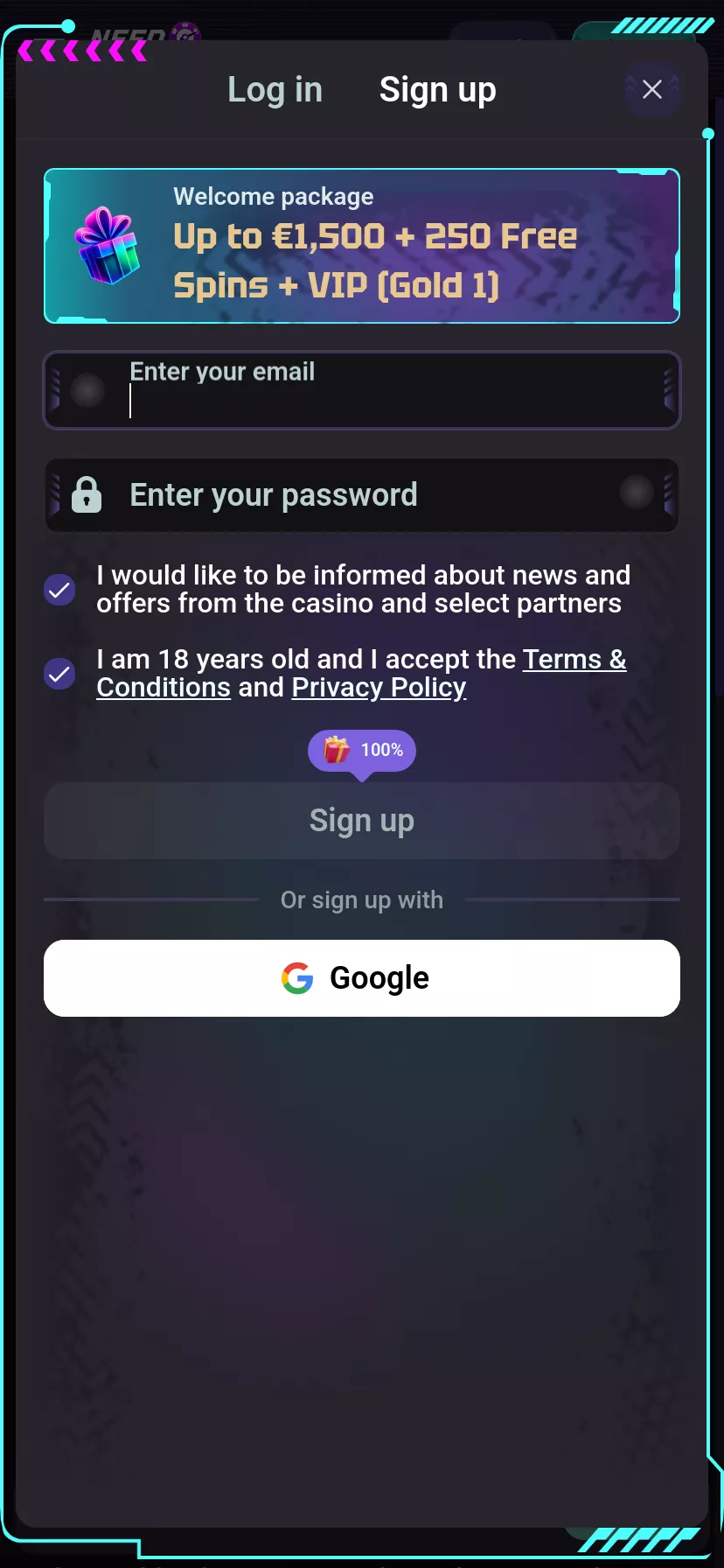Viewport: 724px width, 1568px height.
Task: Tap the Sign up button
Action: [x=362, y=821]
